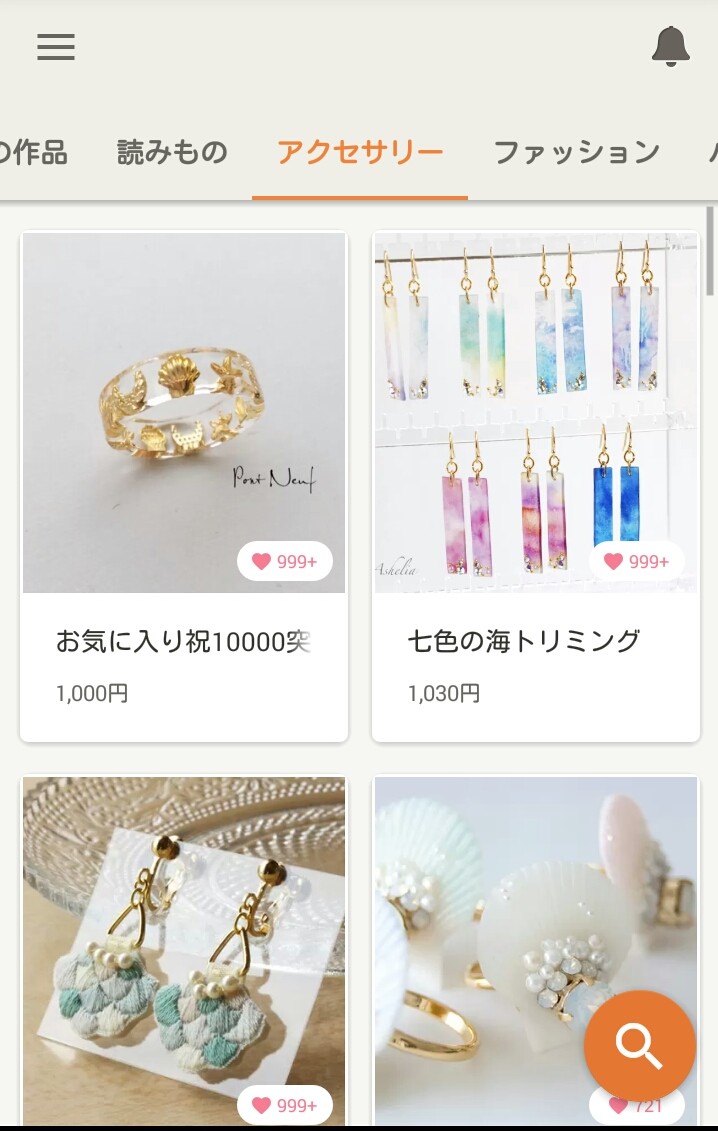Open the notifications bell
Viewport: 718px width, 1131px height.
click(670, 47)
